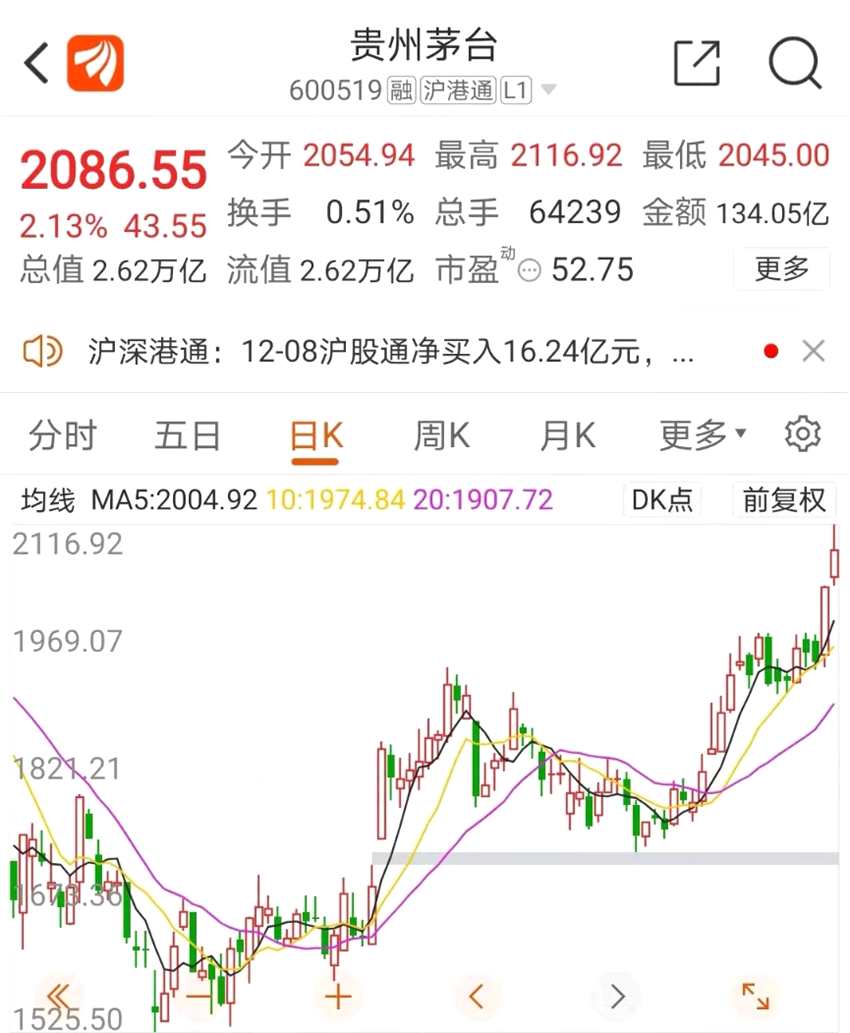This screenshot has width=850, height=1033.
Task: Move chart to next candle
Action: (617, 996)
